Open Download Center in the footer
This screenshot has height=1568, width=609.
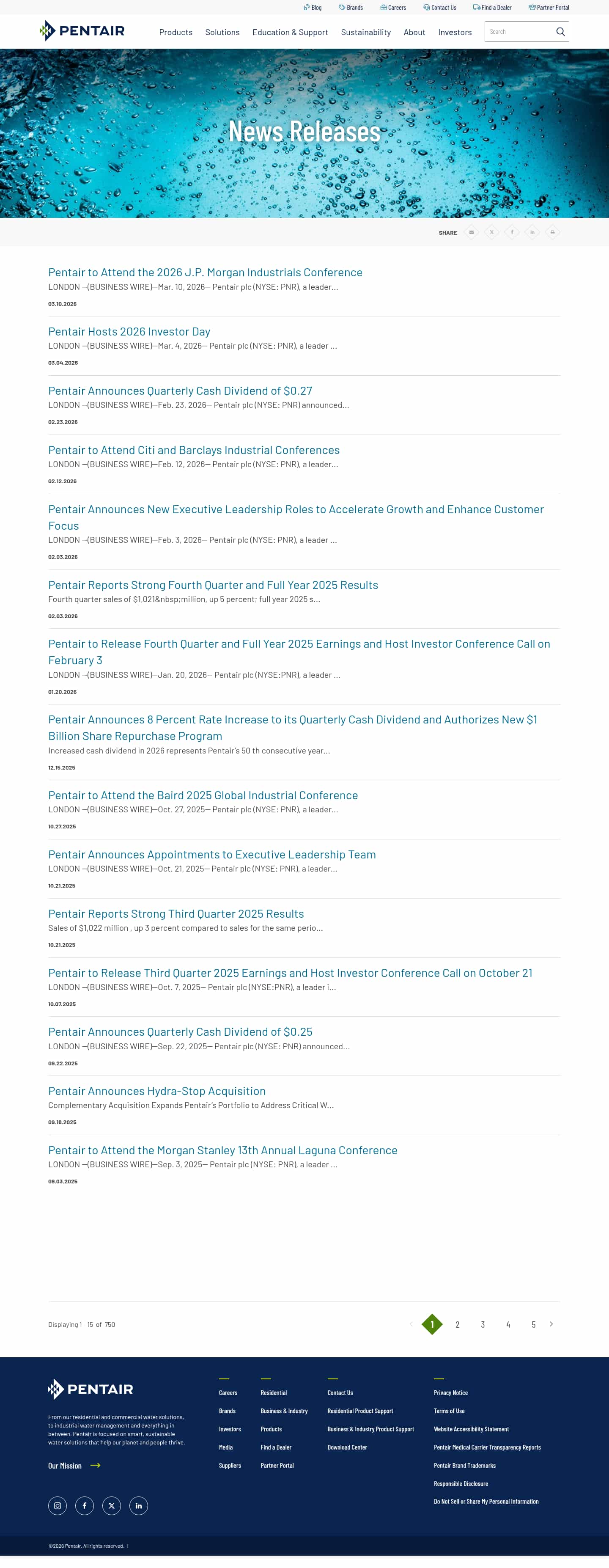pyautogui.click(x=347, y=1447)
